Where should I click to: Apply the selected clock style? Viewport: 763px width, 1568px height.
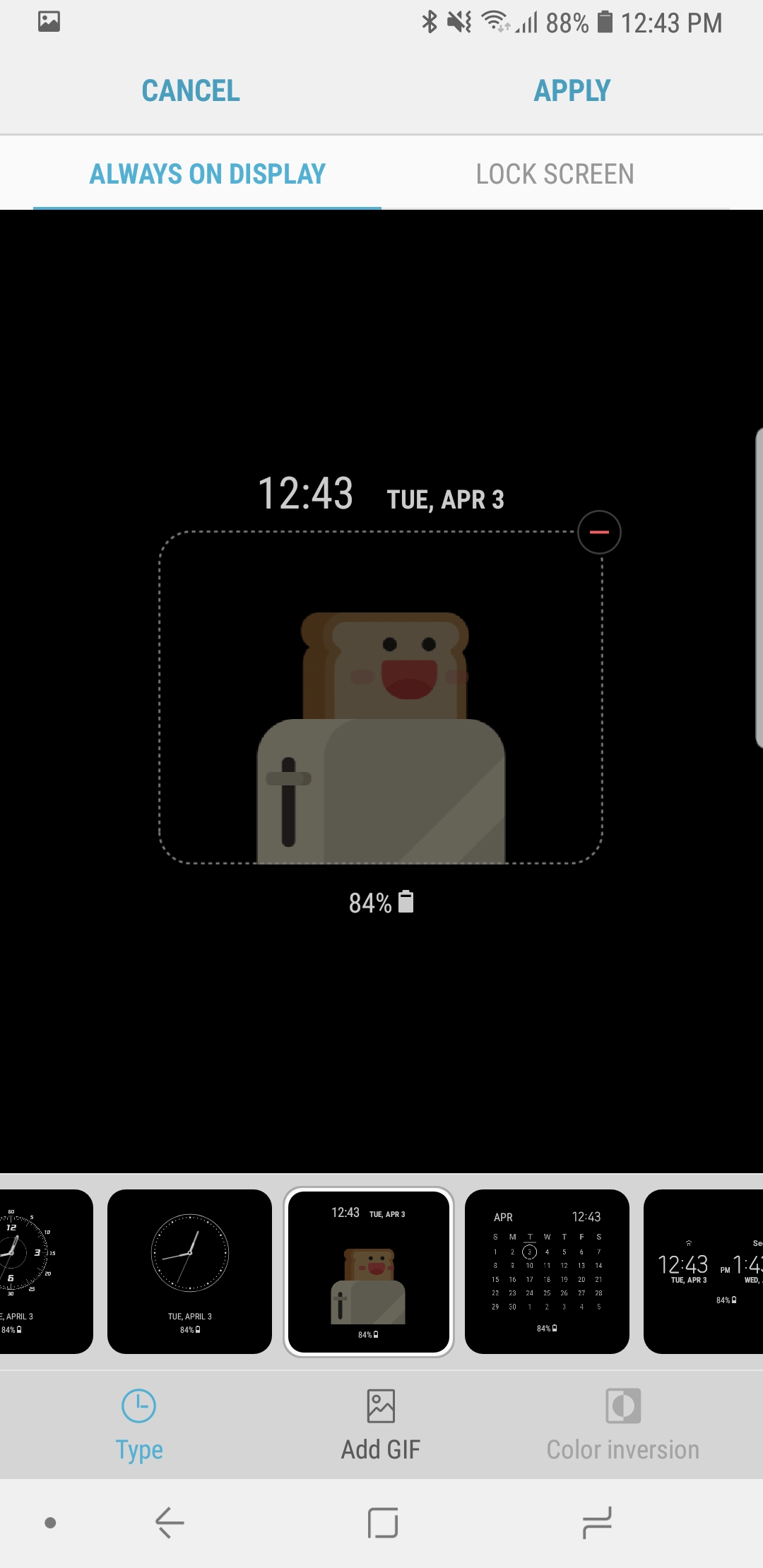pos(572,90)
